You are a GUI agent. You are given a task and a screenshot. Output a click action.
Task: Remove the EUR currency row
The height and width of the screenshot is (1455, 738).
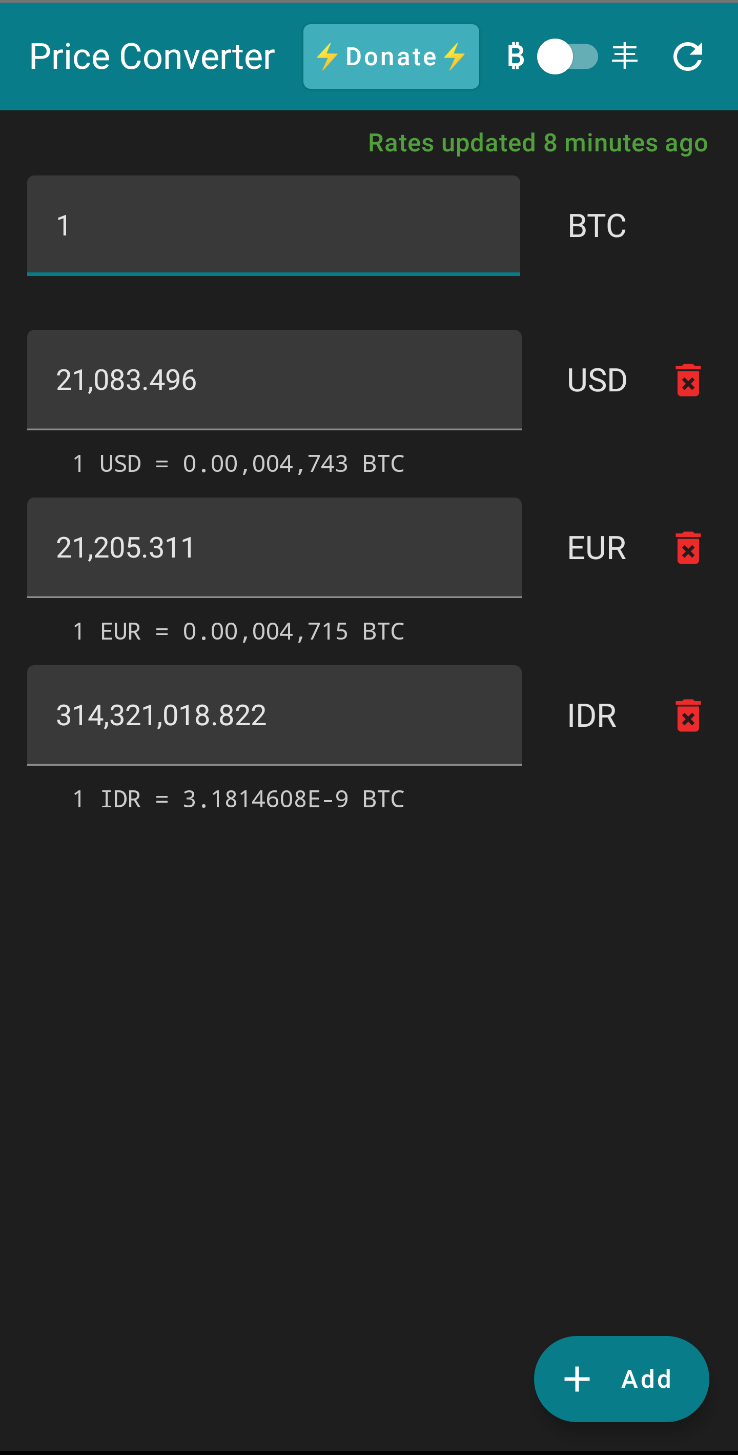688,548
